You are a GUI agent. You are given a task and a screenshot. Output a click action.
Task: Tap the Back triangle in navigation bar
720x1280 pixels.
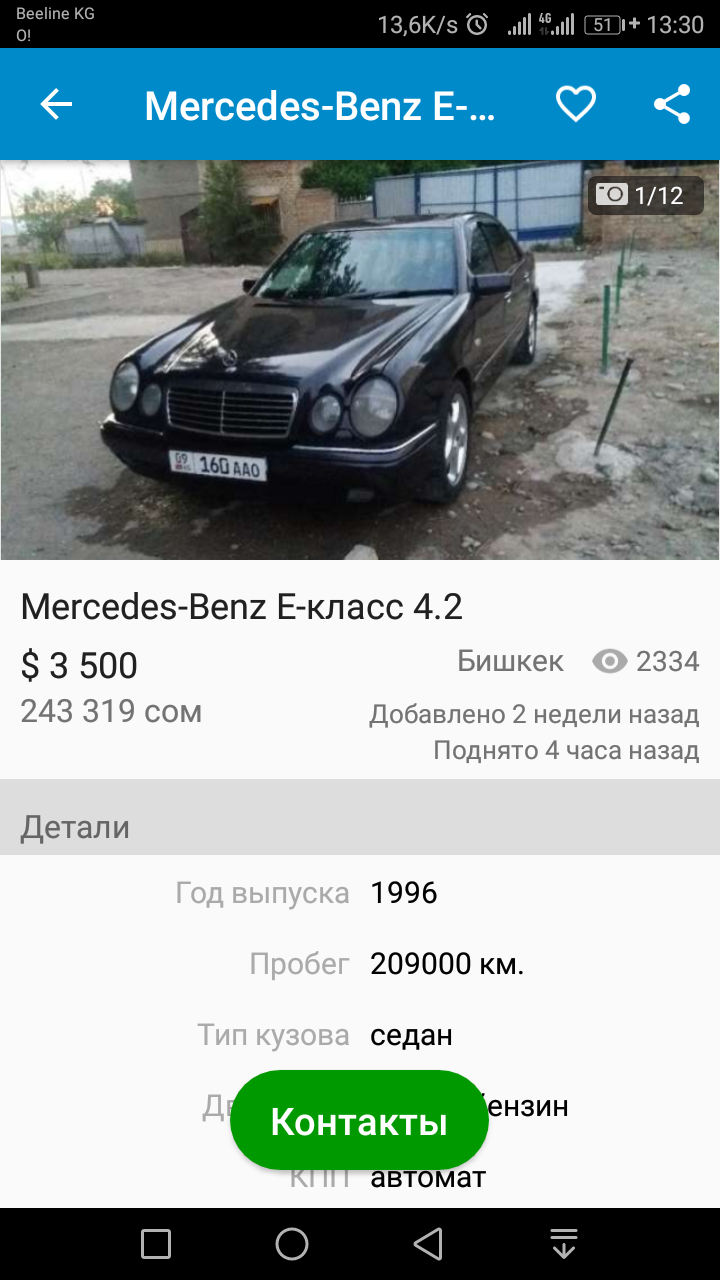tap(428, 1244)
